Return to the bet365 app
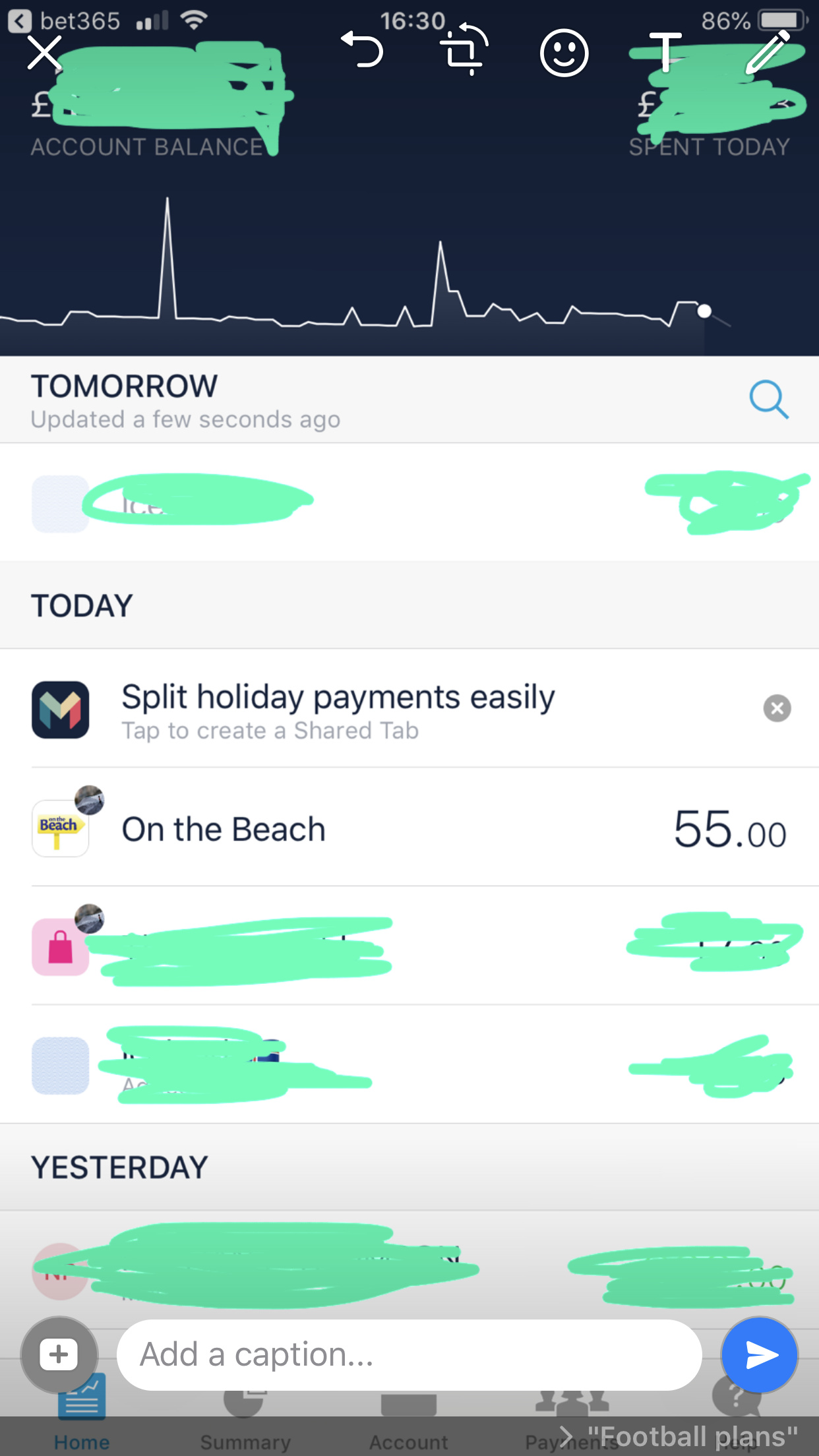 [65, 21]
